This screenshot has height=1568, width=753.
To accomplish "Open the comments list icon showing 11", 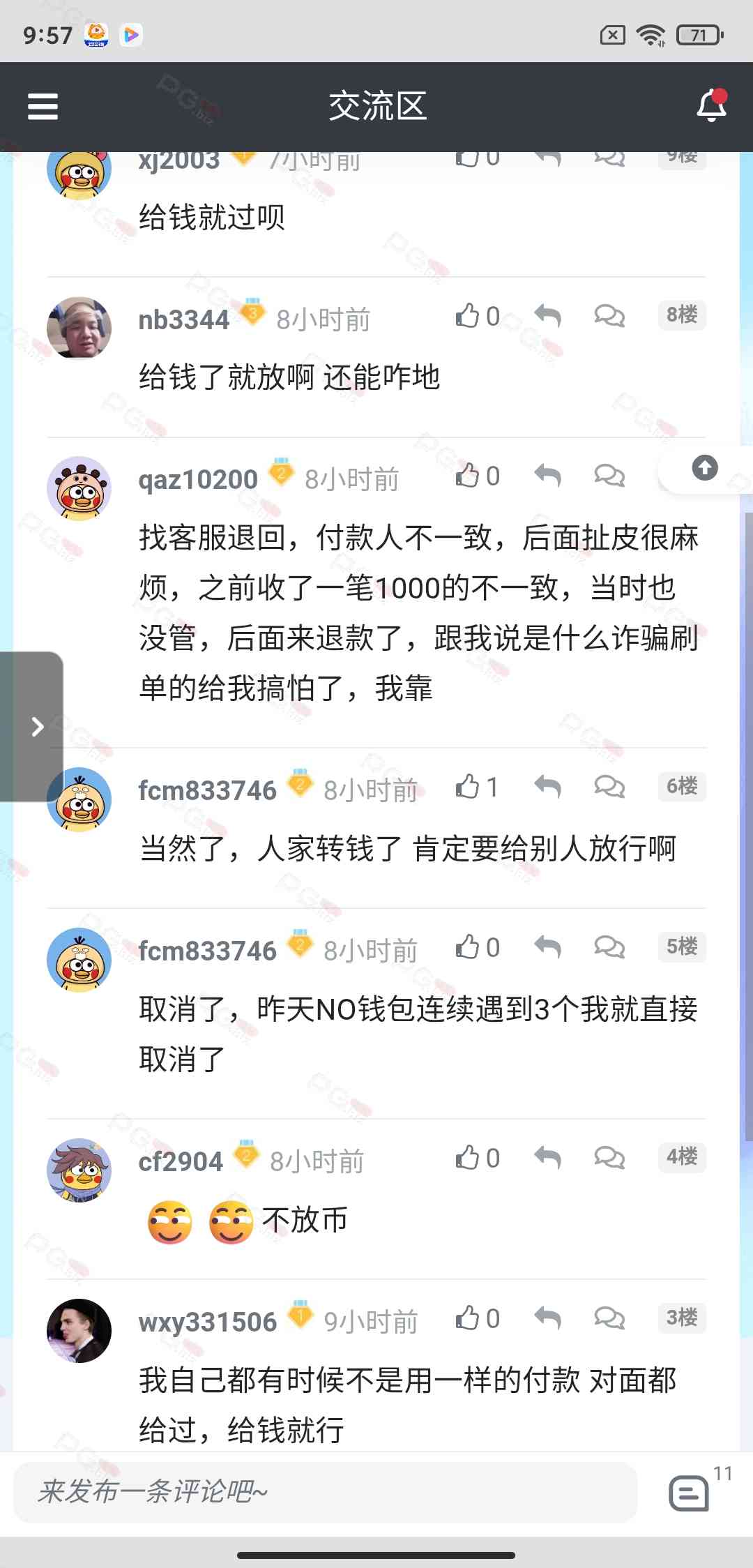I will click(690, 1492).
